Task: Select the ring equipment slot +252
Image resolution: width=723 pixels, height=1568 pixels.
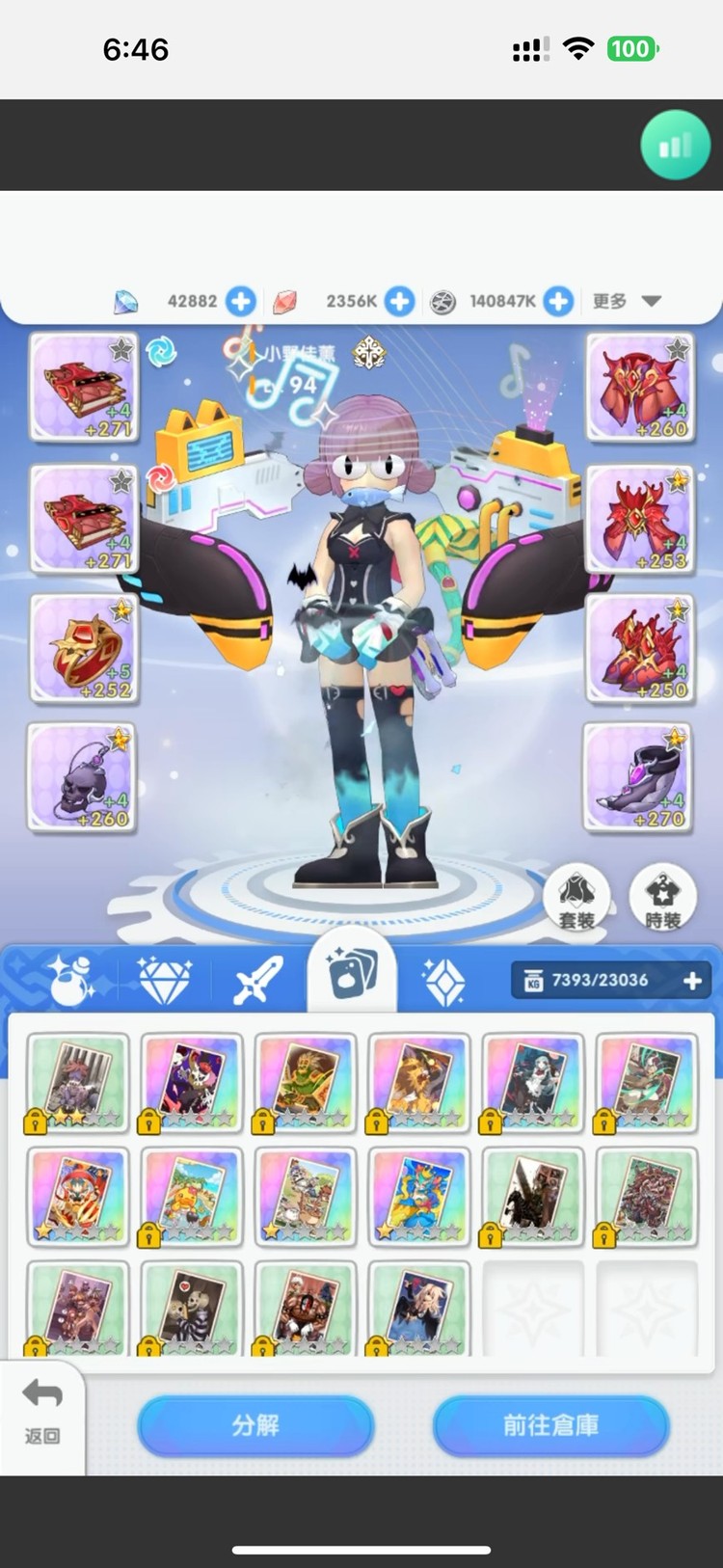Action: coord(85,648)
